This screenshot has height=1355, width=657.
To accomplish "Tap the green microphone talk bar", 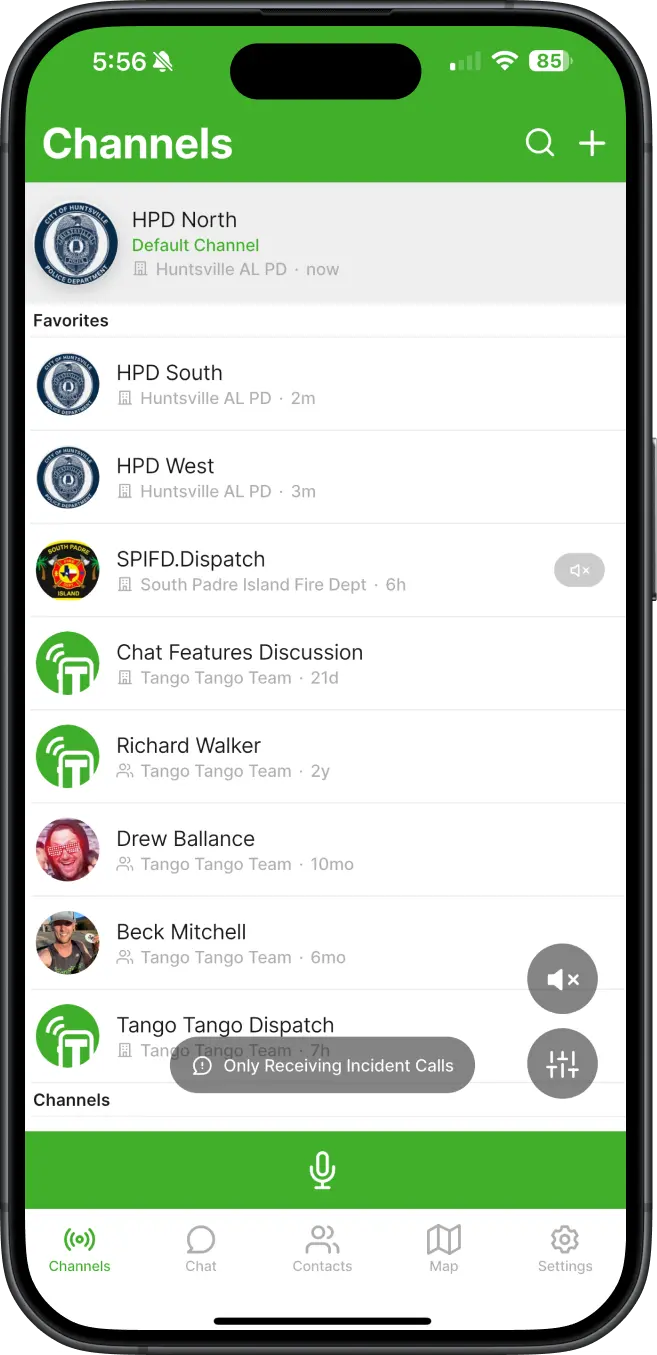I will pos(326,1170).
